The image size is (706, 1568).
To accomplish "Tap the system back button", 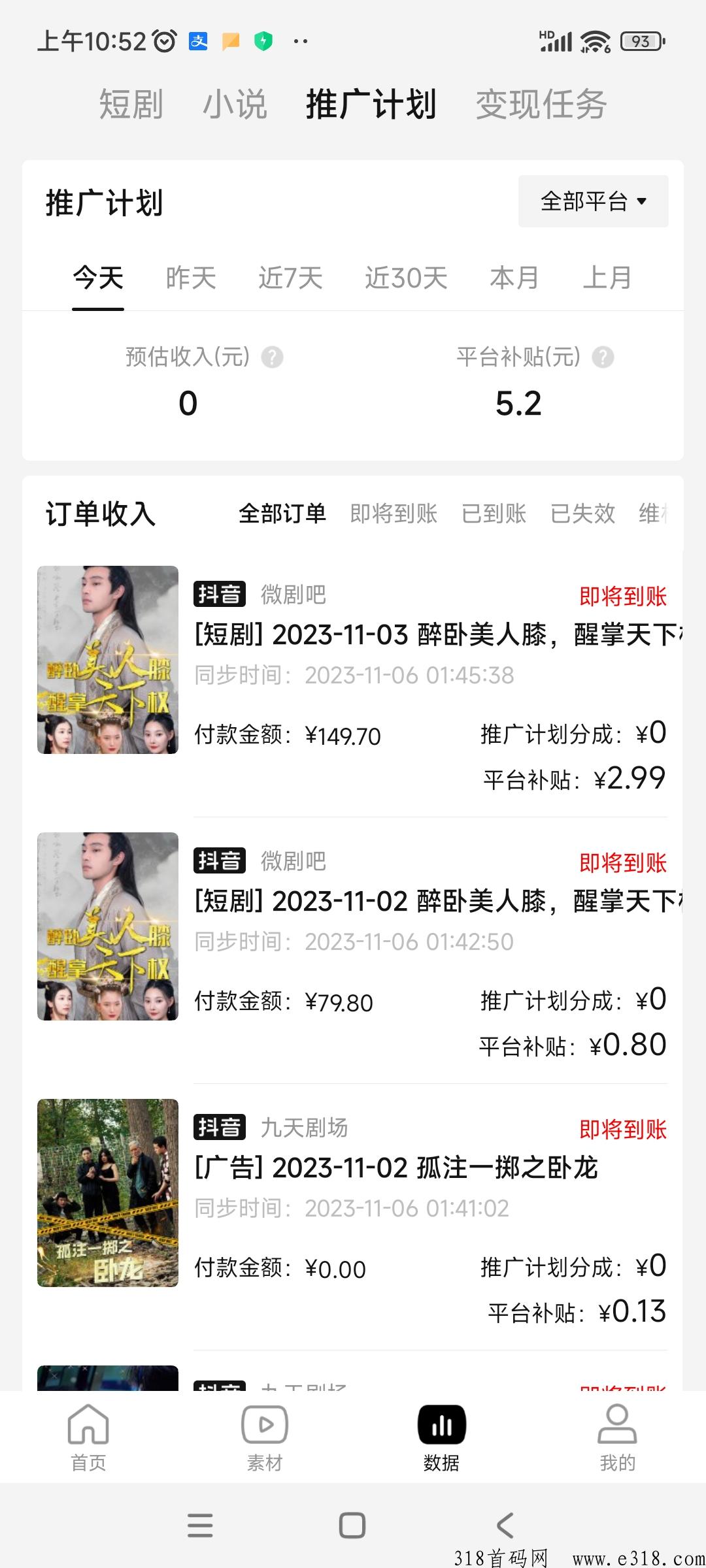I will point(505,1526).
